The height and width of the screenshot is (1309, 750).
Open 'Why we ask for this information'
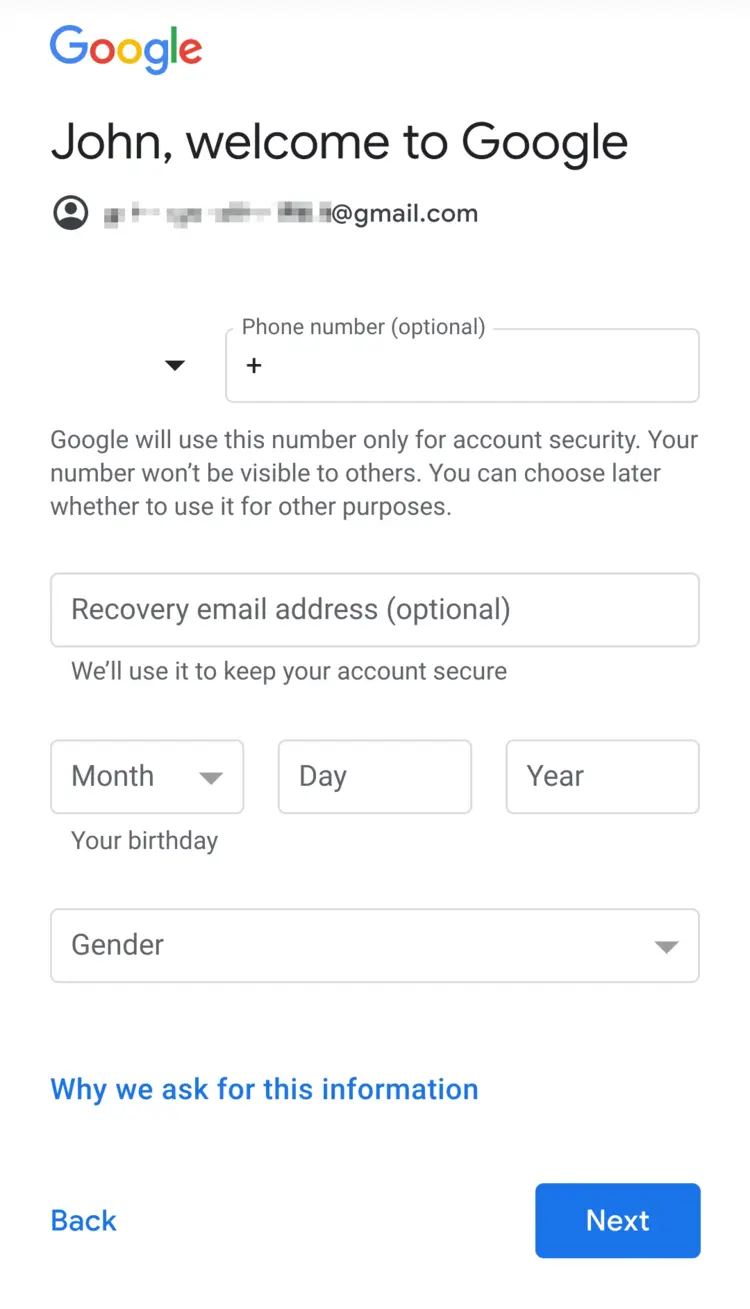tap(263, 1089)
